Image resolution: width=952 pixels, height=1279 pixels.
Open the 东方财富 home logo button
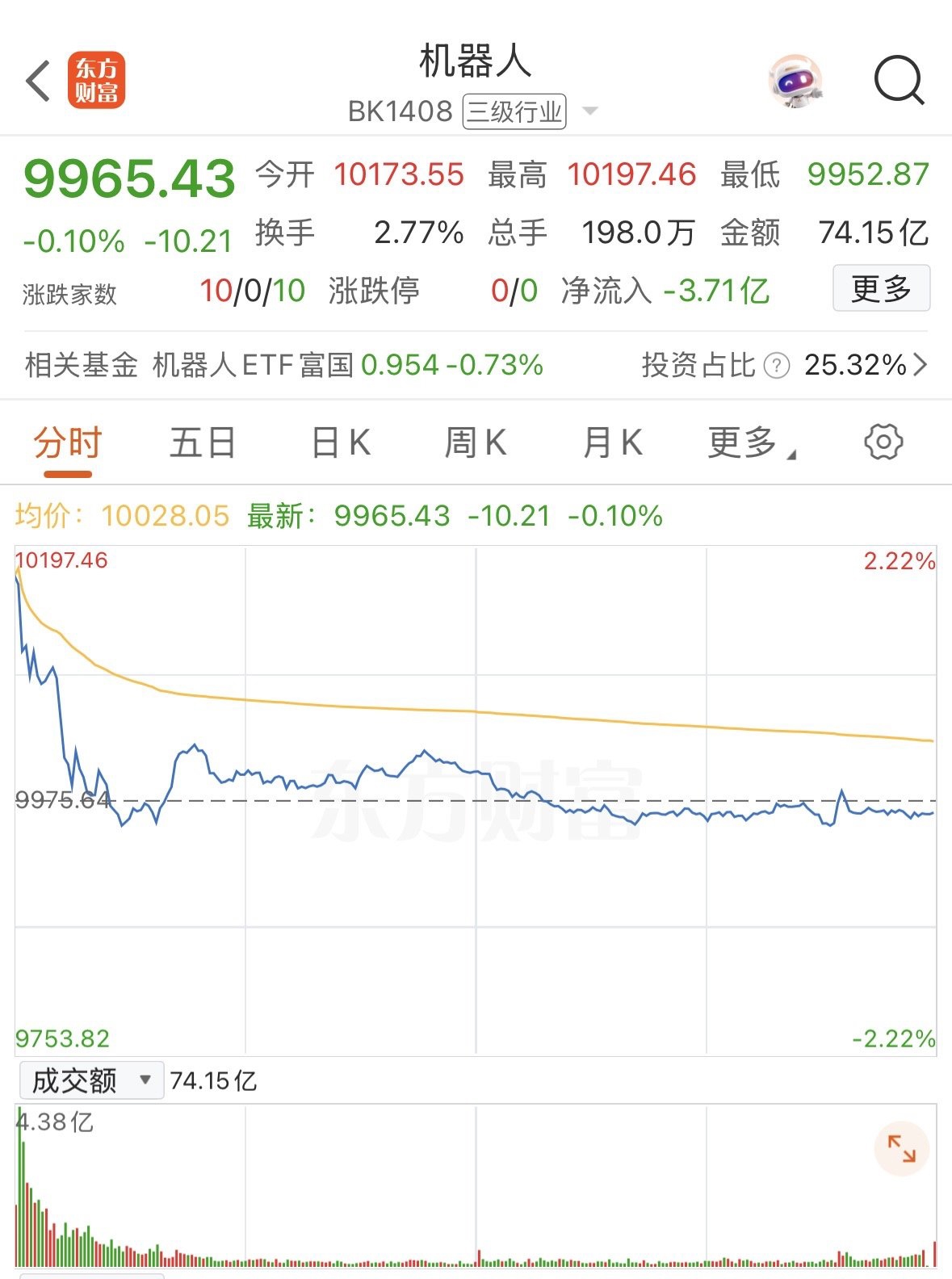(97, 81)
